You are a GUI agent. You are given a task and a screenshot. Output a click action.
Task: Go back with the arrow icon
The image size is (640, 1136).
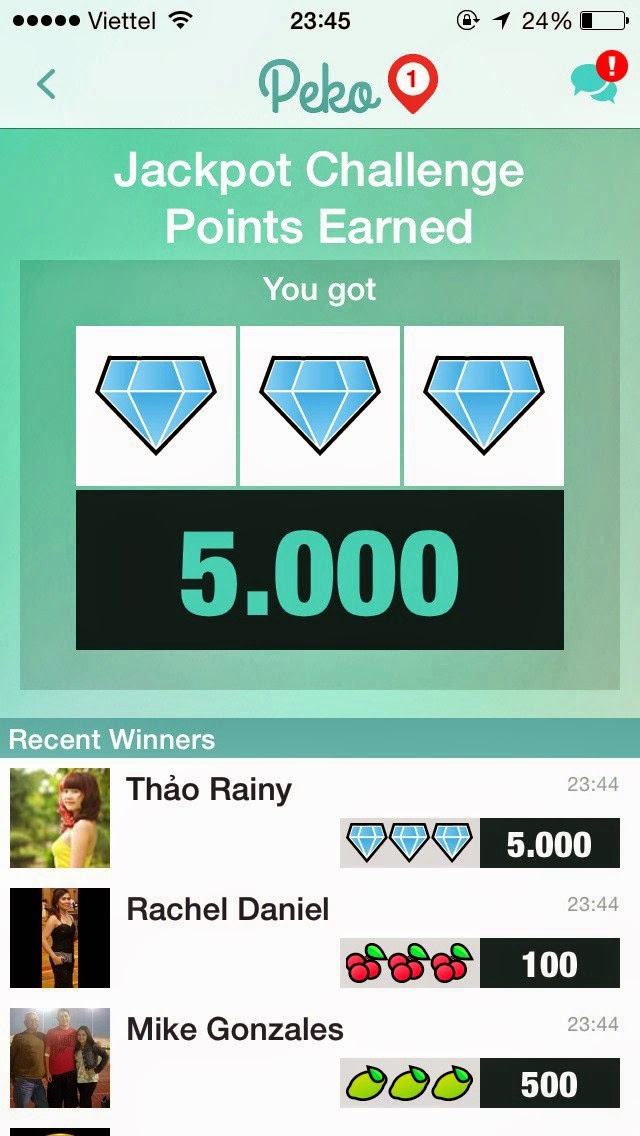pyautogui.click(x=46, y=84)
